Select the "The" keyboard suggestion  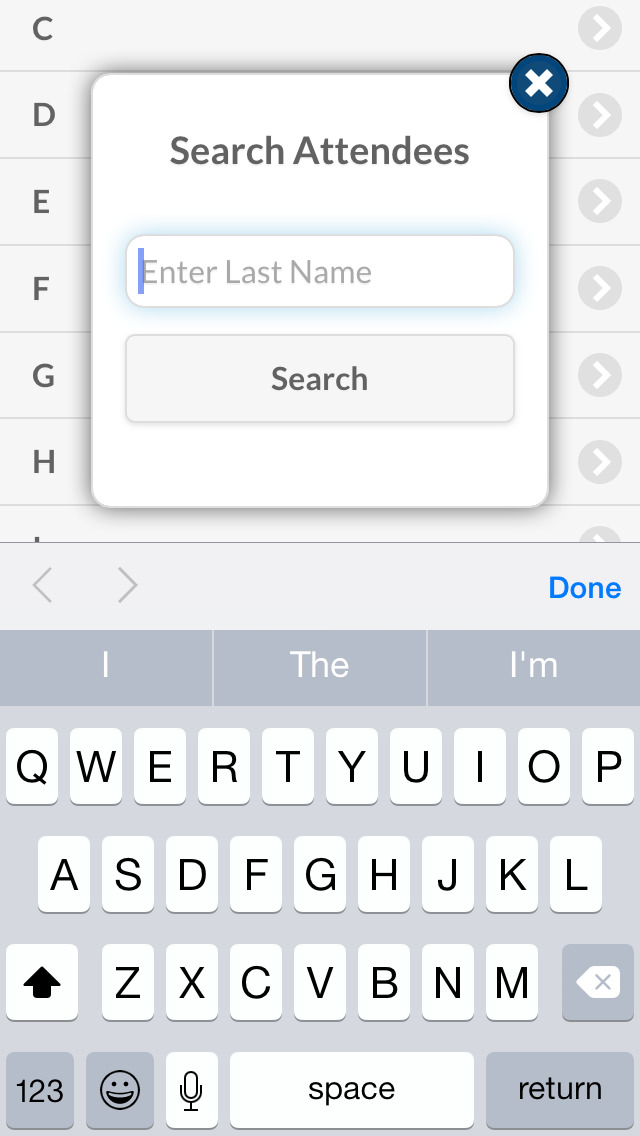click(319, 666)
